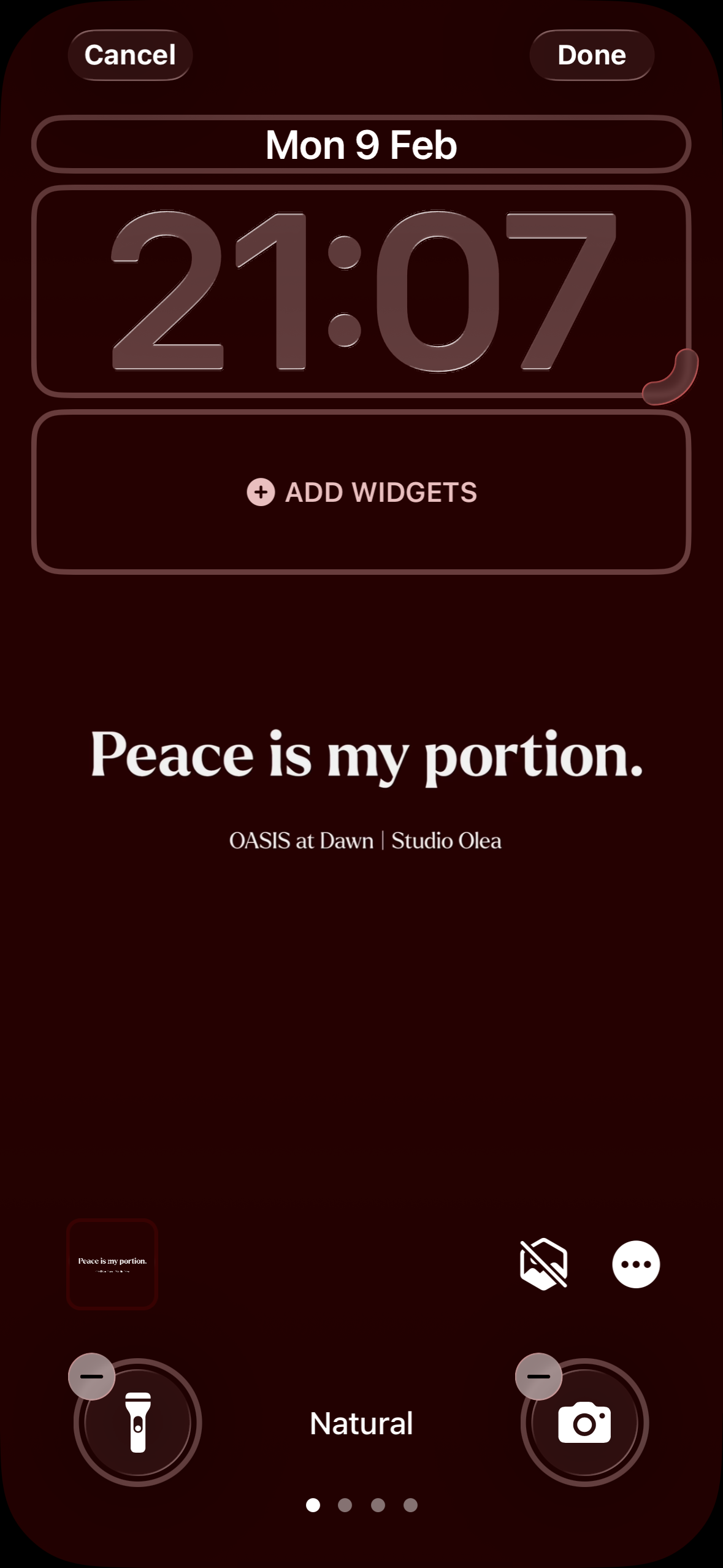Open the date widget picker

pos(361,145)
